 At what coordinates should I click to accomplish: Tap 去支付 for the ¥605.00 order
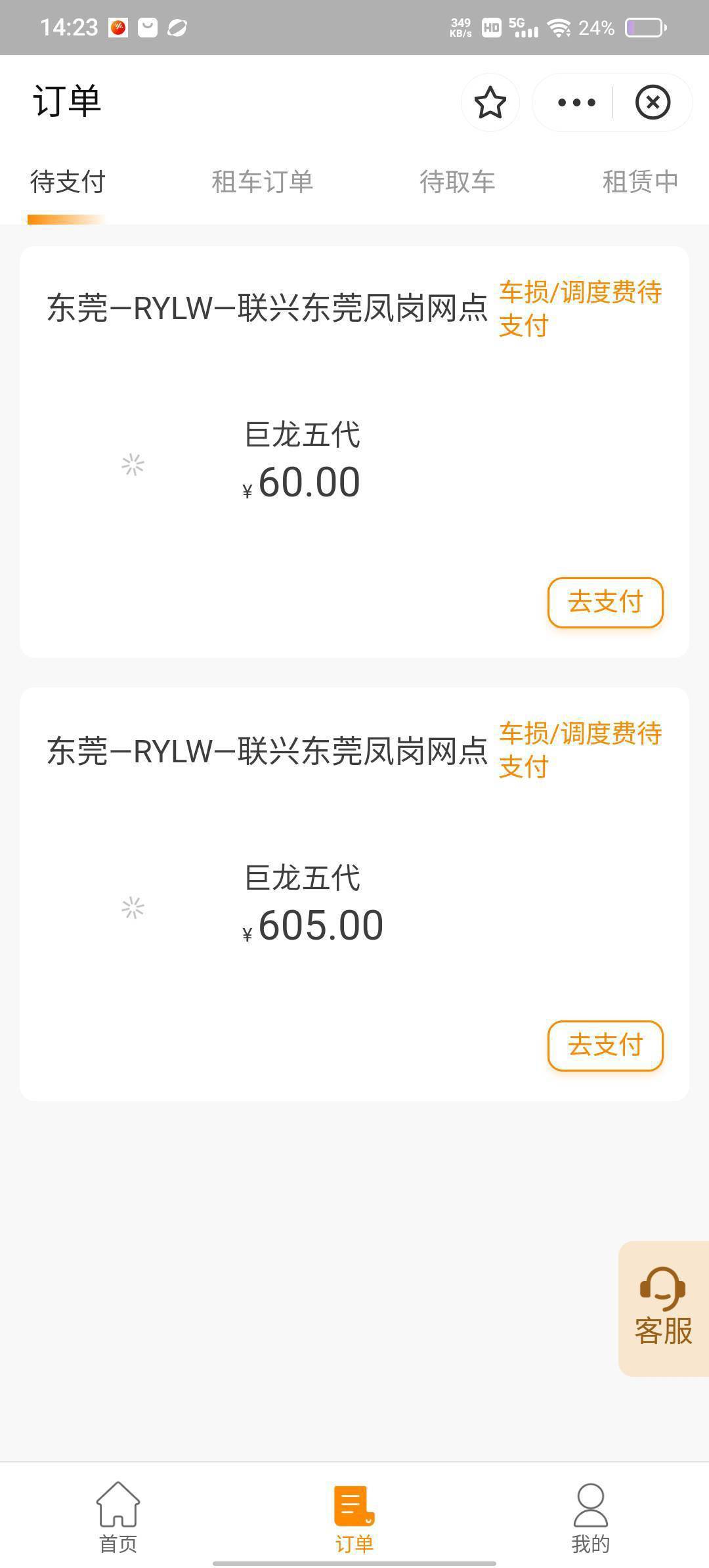click(605, 1045)
